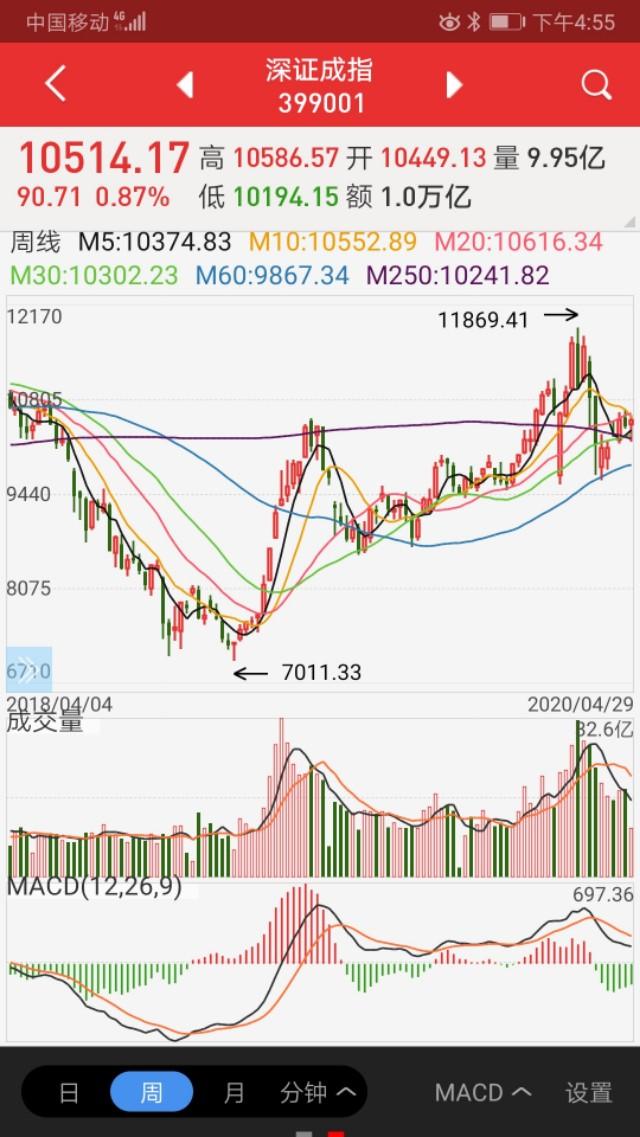Show the 月 monthly chart
The height and width of the screenshot is (1137, 640).
(x=234, y=1092)
